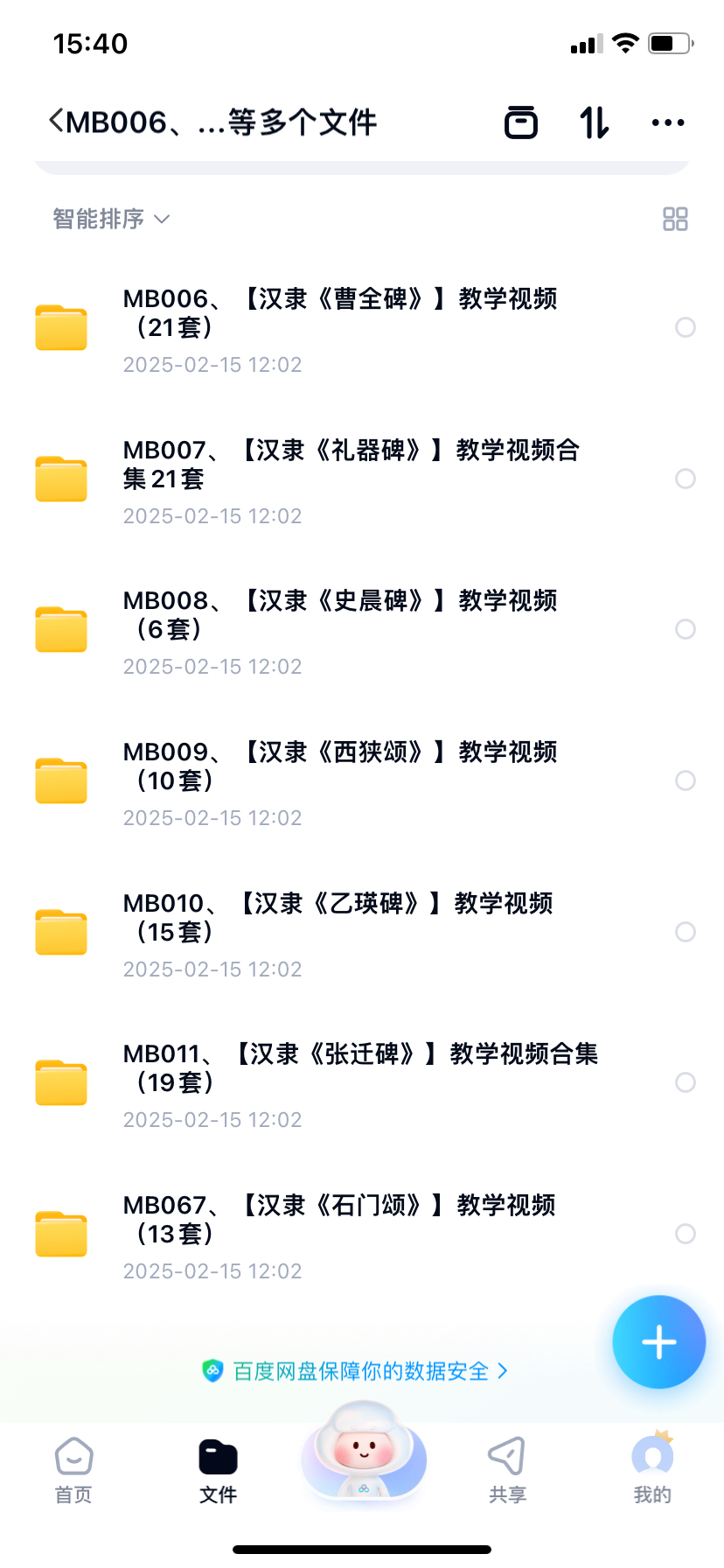Open folder MB067 汉隶《石门颂》教学视频
This screenshot has width=724, height=1568.
click(362, 1234)
